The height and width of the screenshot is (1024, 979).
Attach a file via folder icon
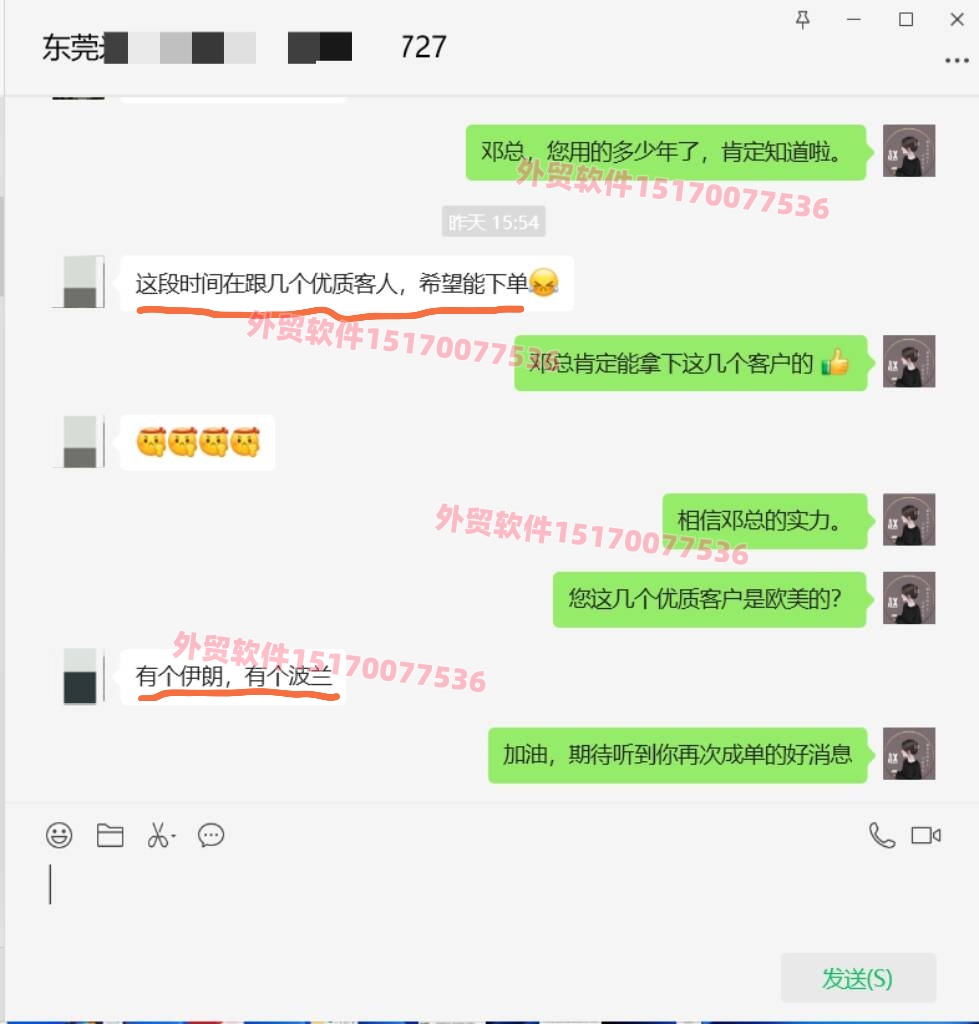[110, 835]
